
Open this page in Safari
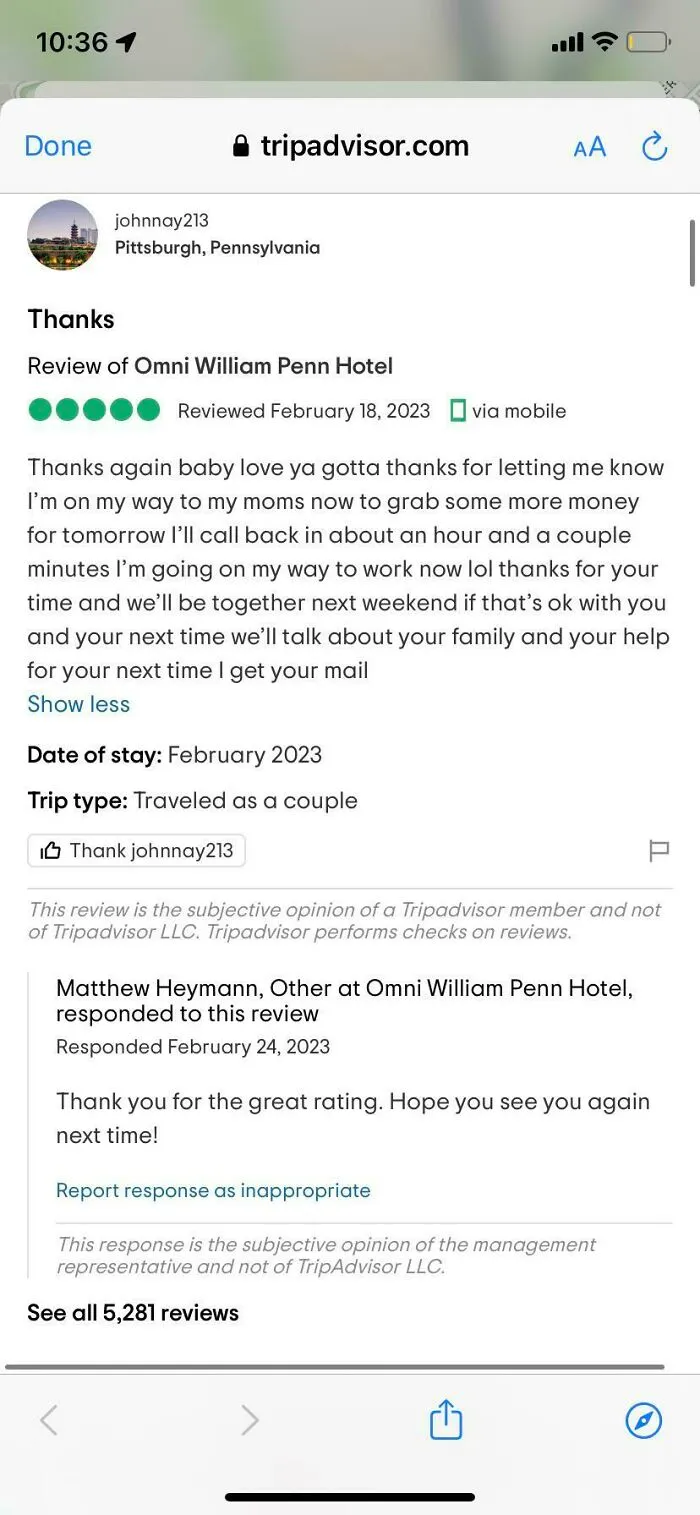click(644, 1420)
